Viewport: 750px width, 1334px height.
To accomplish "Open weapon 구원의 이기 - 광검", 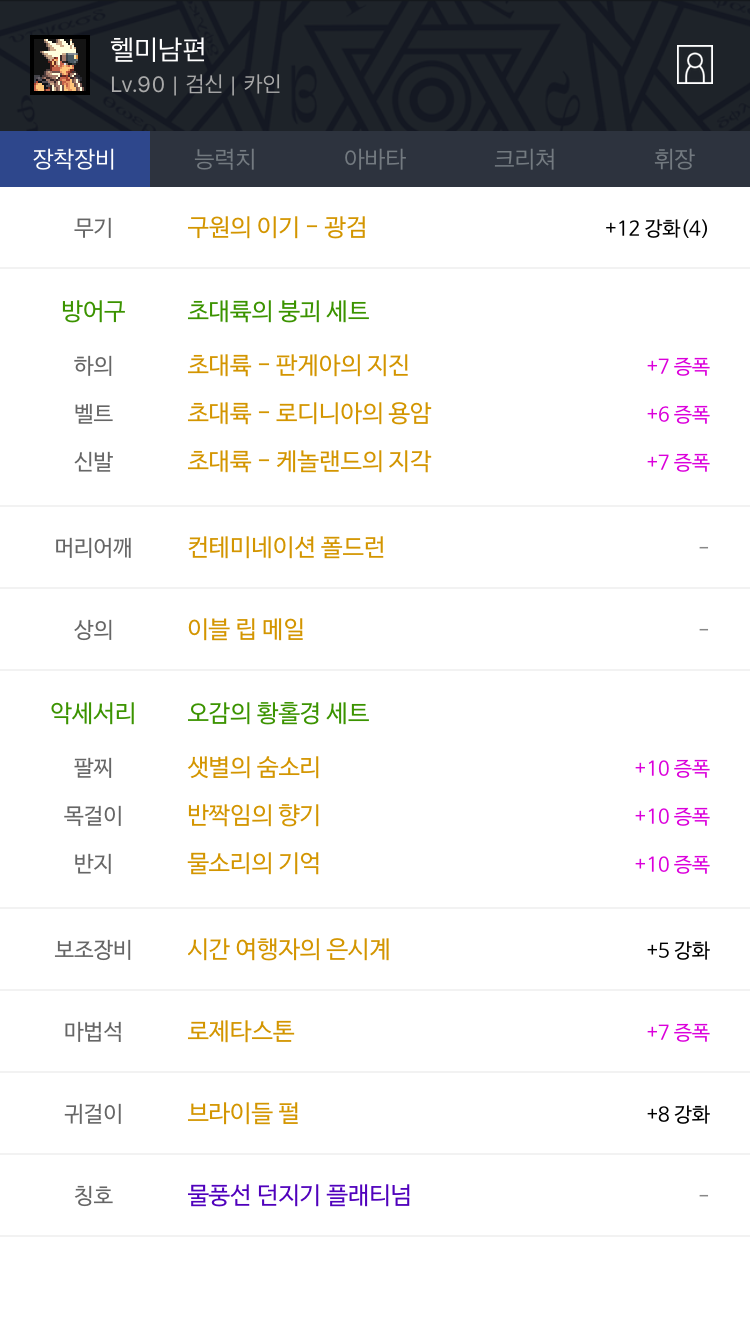I will coord(277,227).
